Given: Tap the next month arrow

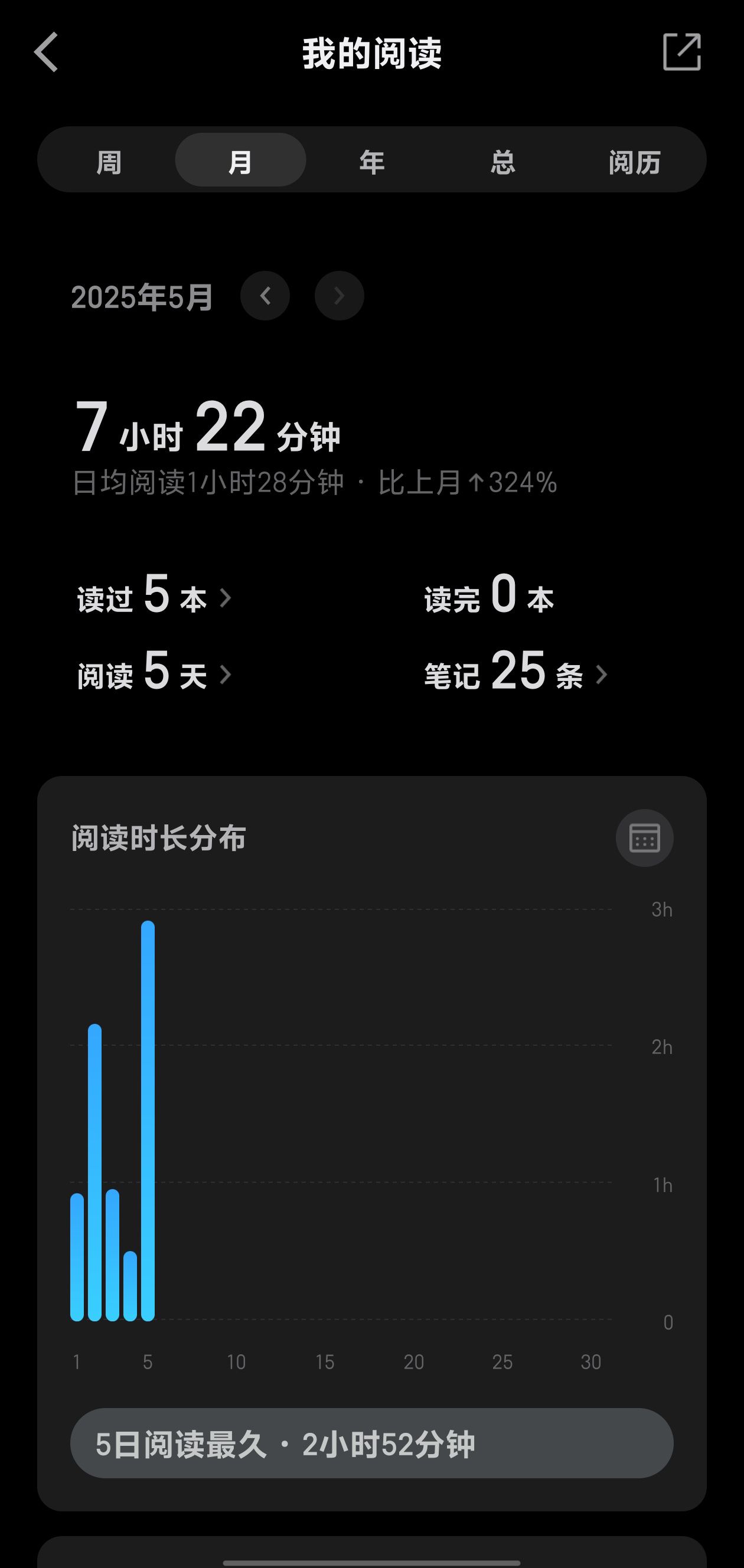Looking at the screenshot, I should (339, 296).
